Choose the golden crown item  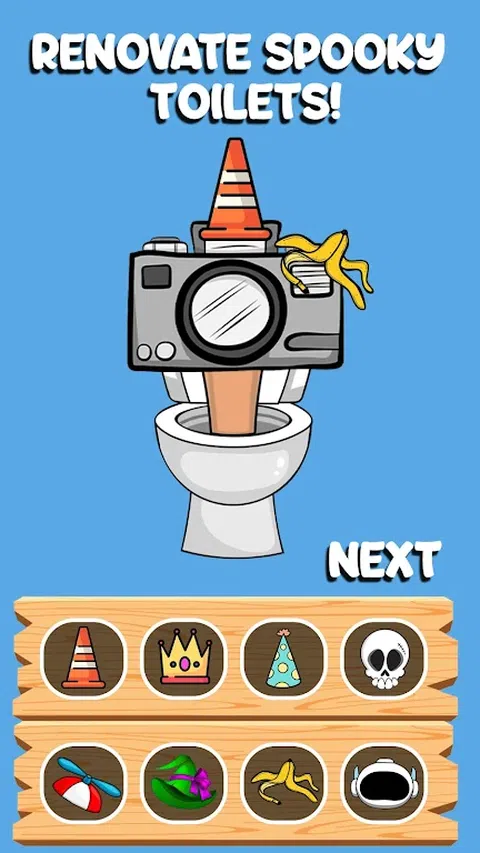click(184, 658)
